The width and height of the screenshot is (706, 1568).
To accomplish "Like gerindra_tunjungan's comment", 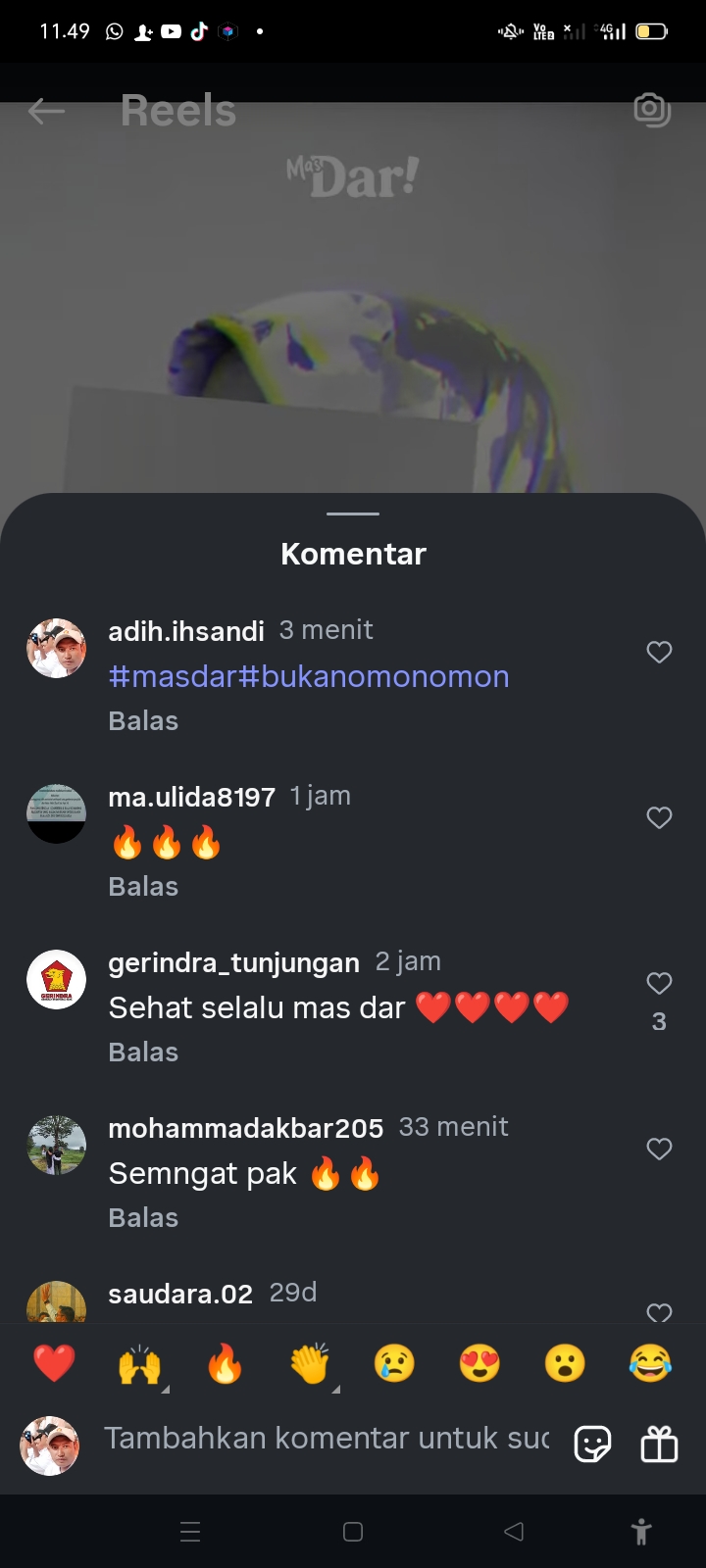I will tap(659, 983).
